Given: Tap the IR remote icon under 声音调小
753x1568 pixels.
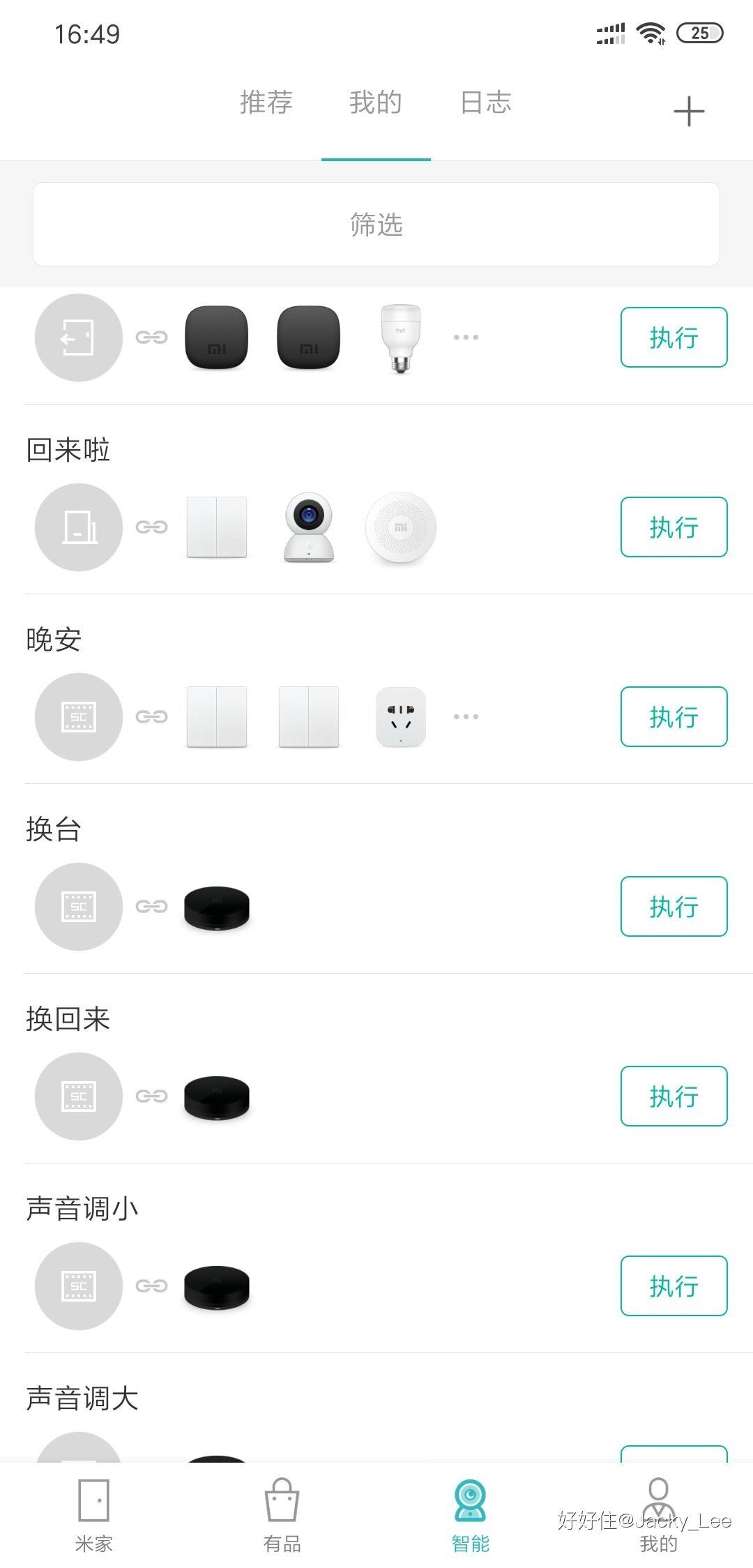Looking at the screenshot, I should point(216,1287).
